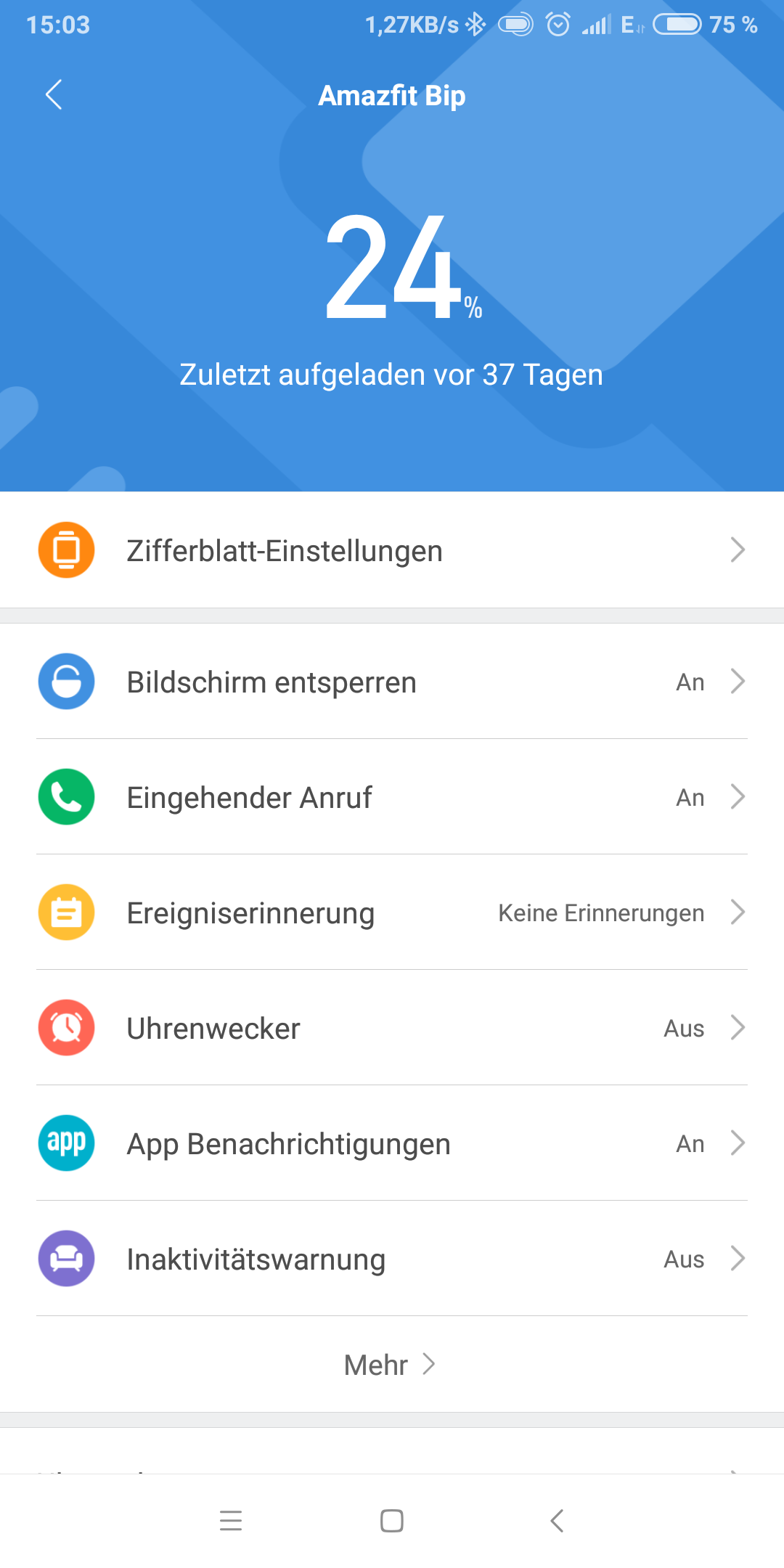Tap the red alarm clock icon
Screen dimensions: 784x1568
66,1028
